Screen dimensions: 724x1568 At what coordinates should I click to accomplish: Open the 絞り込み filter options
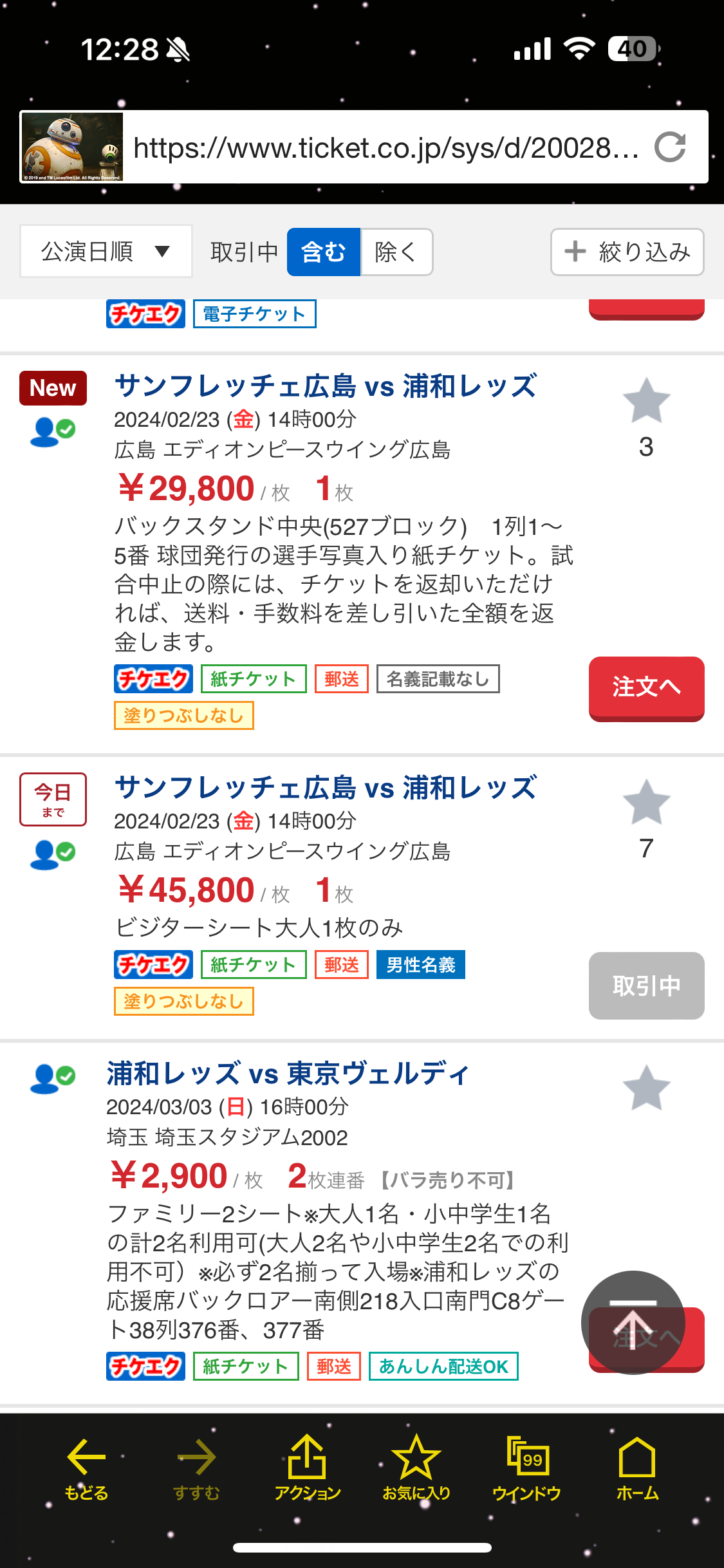(627, 252)
